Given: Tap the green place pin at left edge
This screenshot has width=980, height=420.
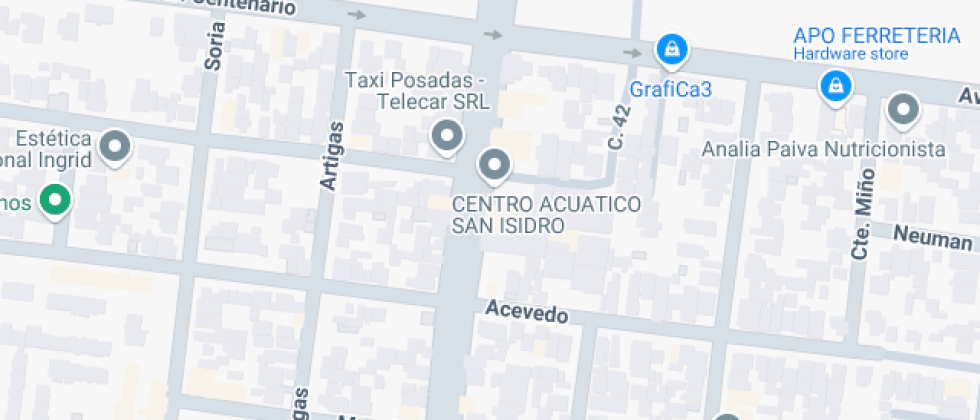Looking at the screenshot, I should pyautogui.click(x=56, y=200).
